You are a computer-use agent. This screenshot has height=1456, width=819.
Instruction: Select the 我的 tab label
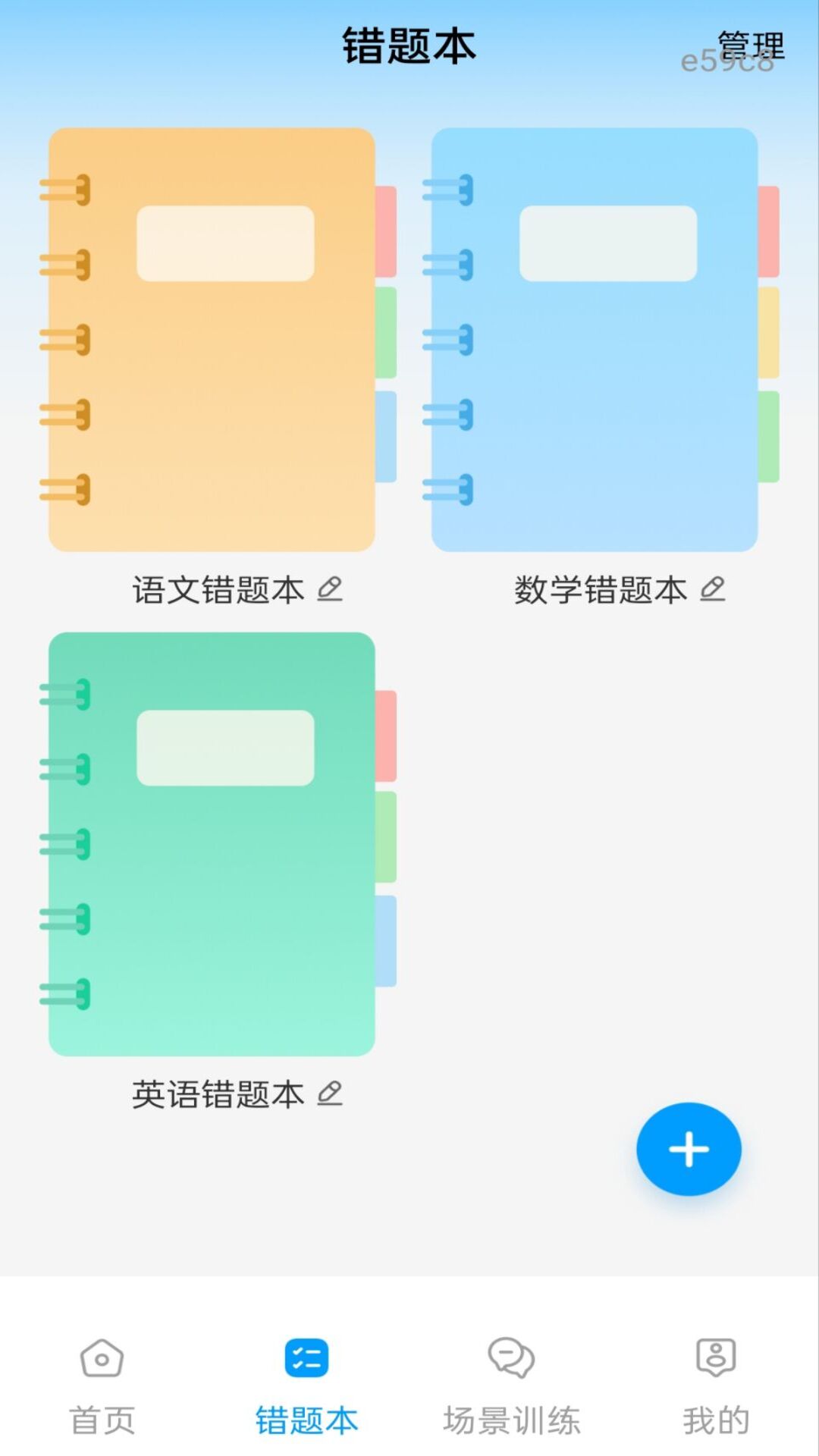(x=715, y=1417)
